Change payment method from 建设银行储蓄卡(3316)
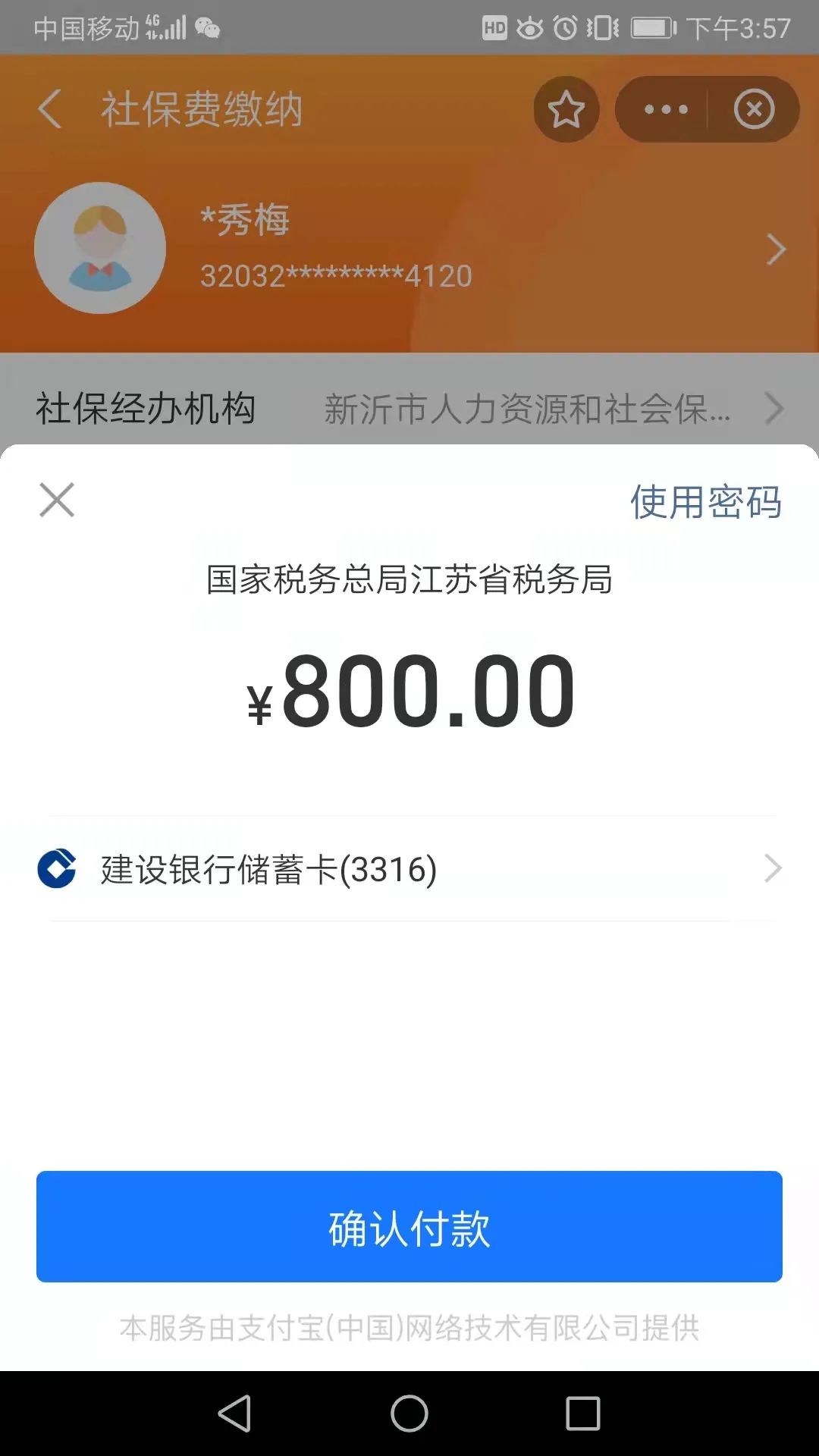 (409, 869)
